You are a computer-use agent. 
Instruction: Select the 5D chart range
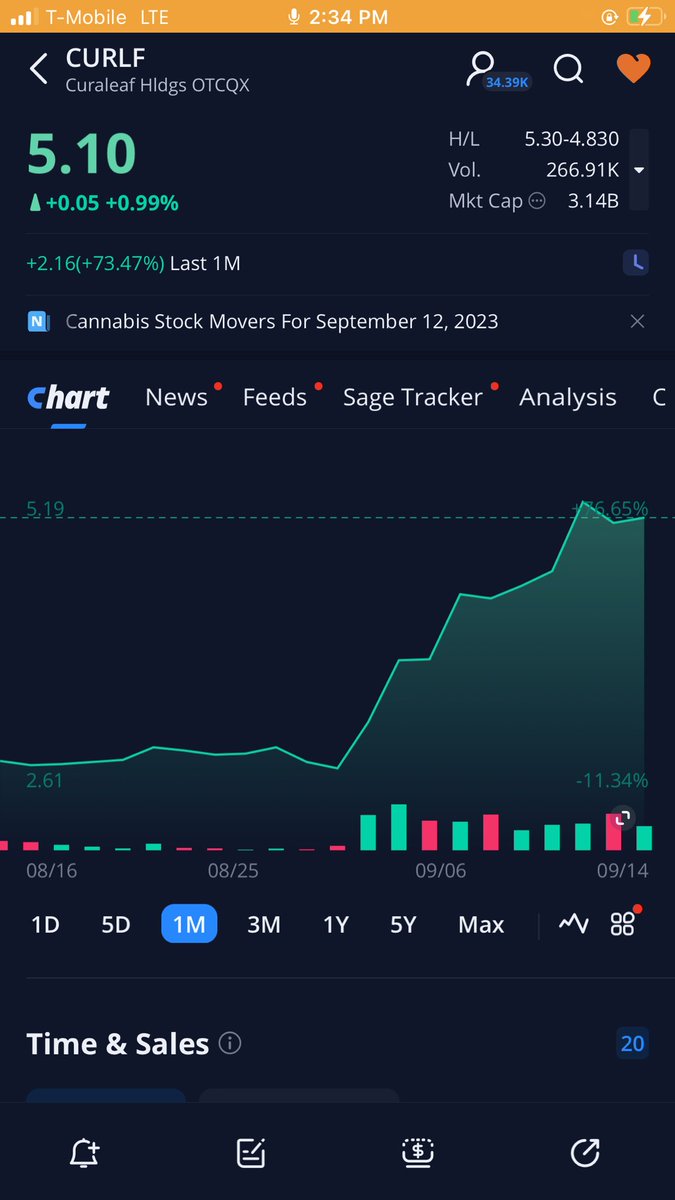[116, 924]
